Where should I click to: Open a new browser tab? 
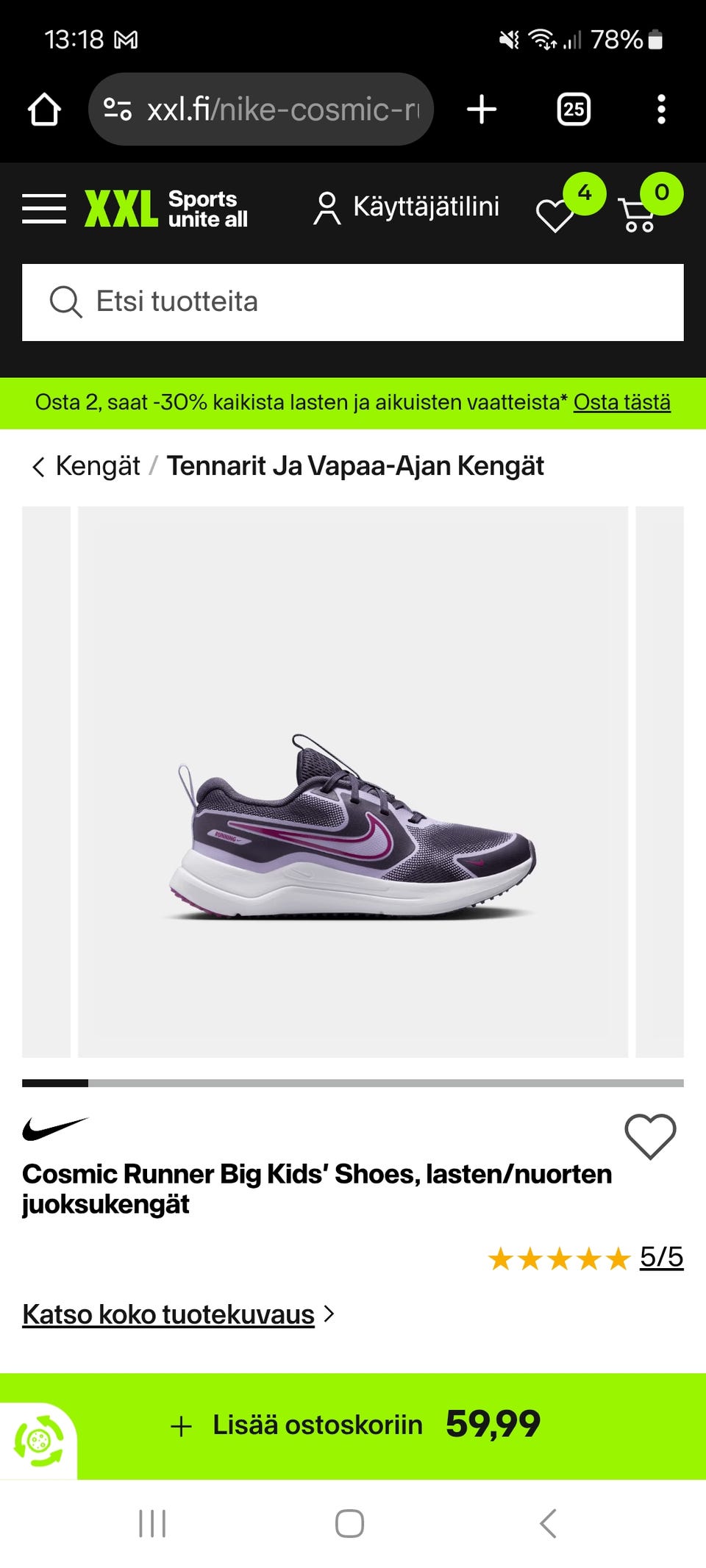tap(482, 110)
